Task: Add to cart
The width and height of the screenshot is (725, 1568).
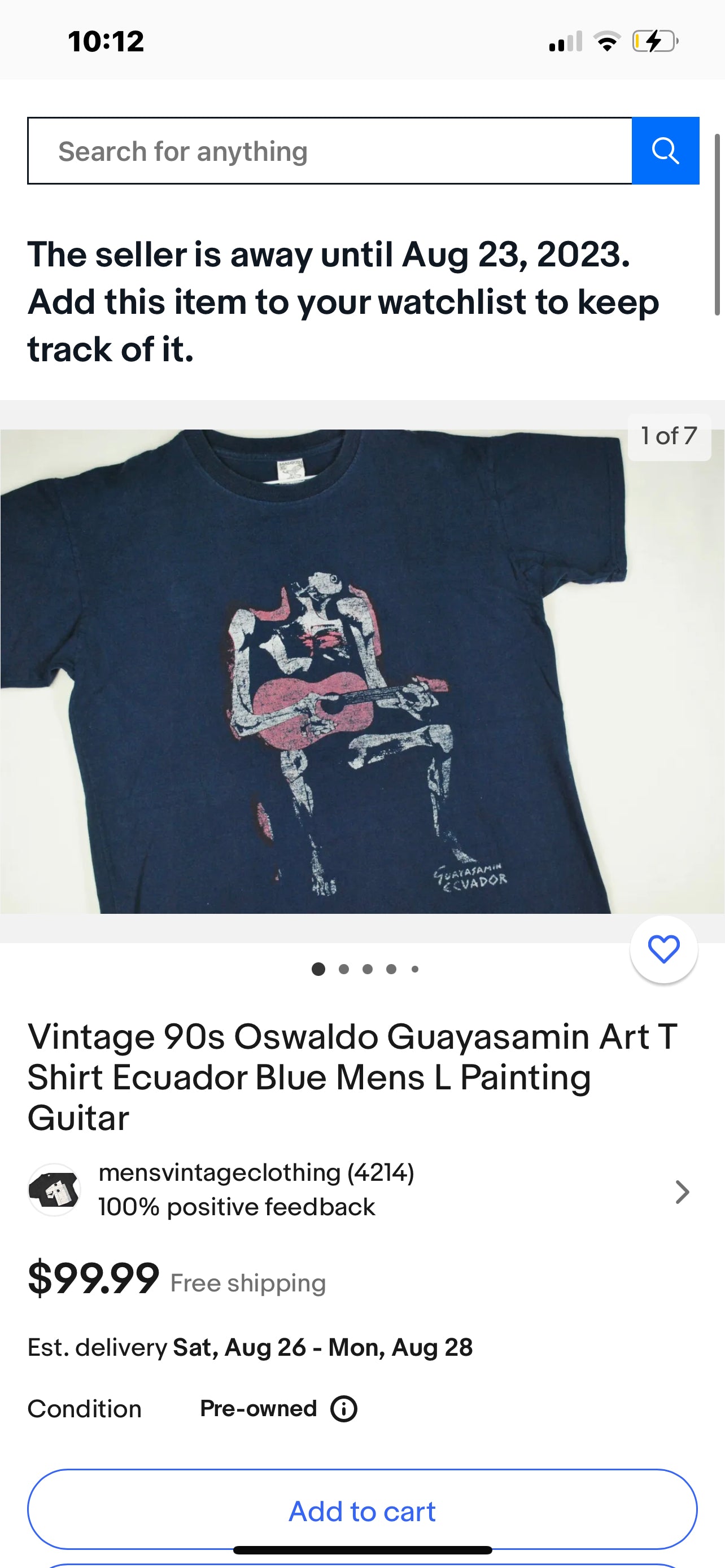Action: click(362, 1511)
